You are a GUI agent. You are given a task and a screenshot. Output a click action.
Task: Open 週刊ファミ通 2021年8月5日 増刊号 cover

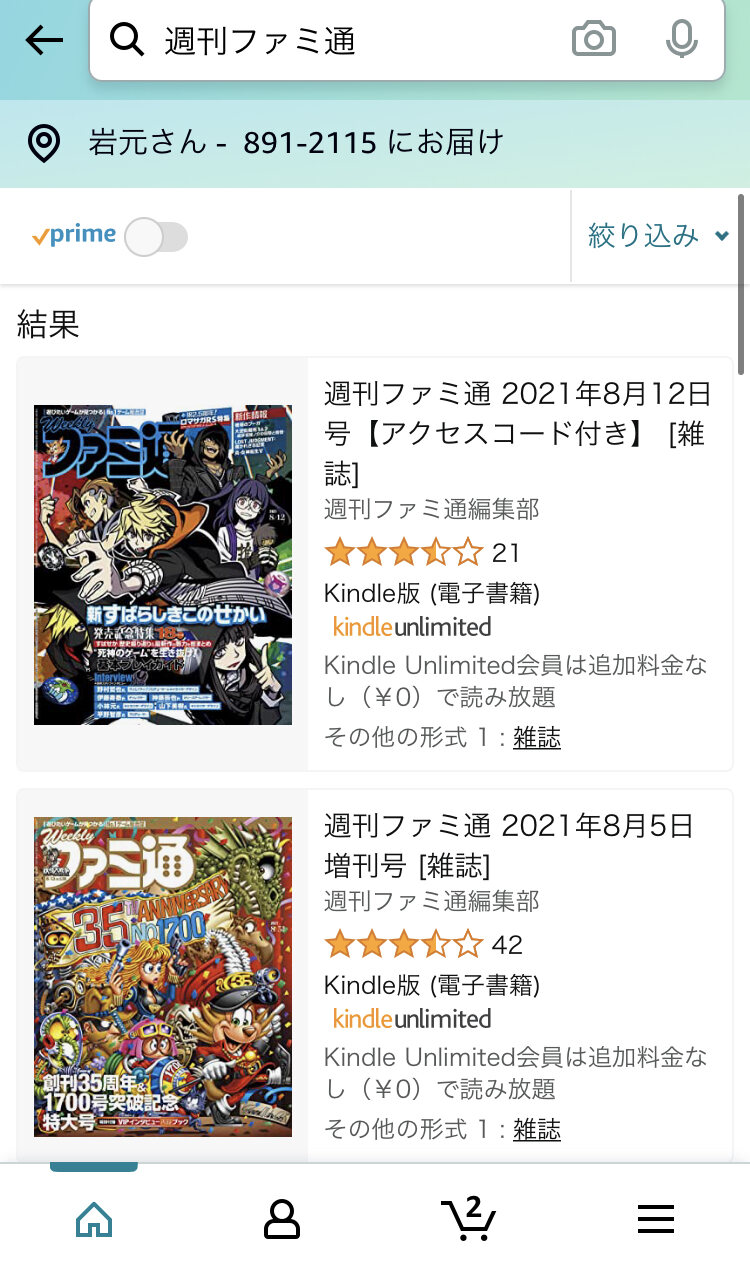coord(163,976)
